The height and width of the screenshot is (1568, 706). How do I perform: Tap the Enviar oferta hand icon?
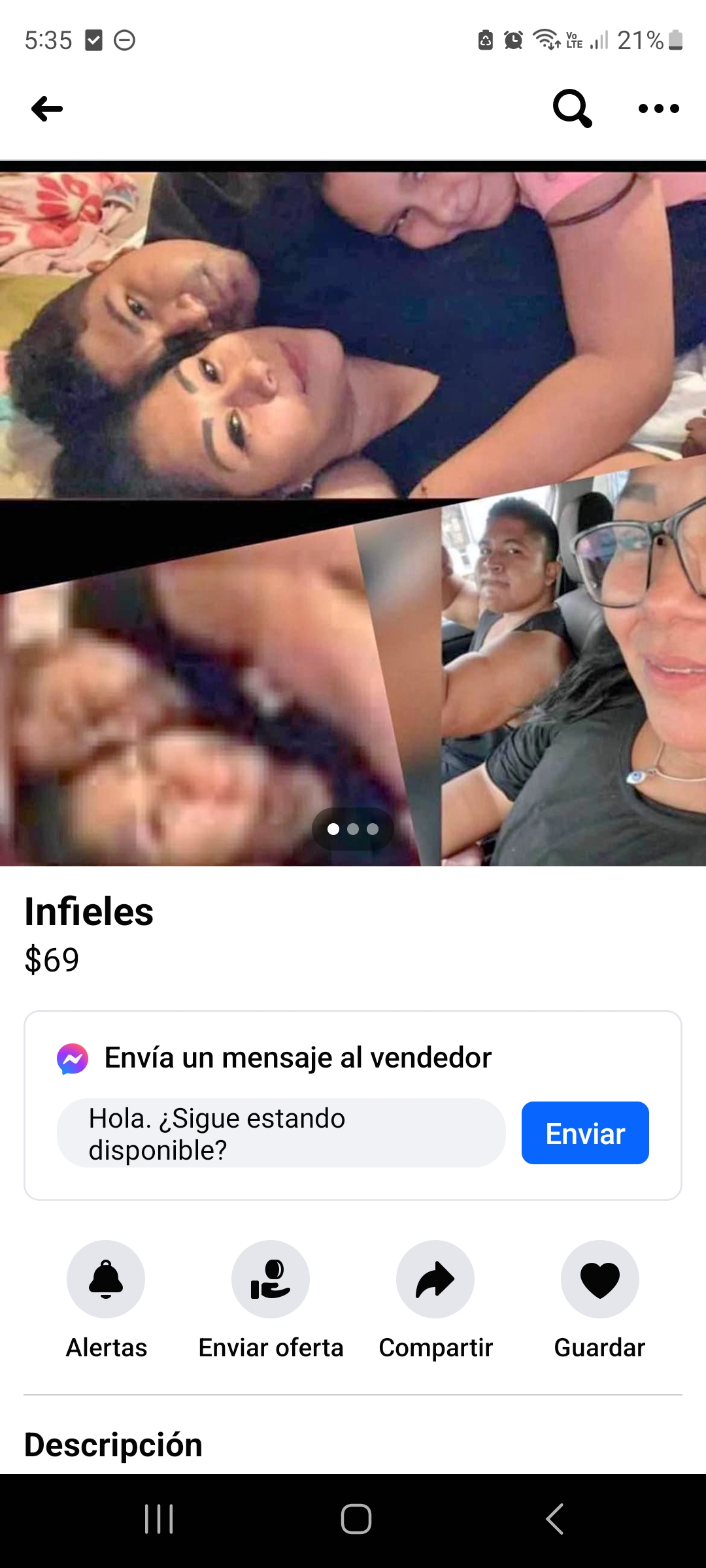pyautogui.click(x=271, y=1279)
